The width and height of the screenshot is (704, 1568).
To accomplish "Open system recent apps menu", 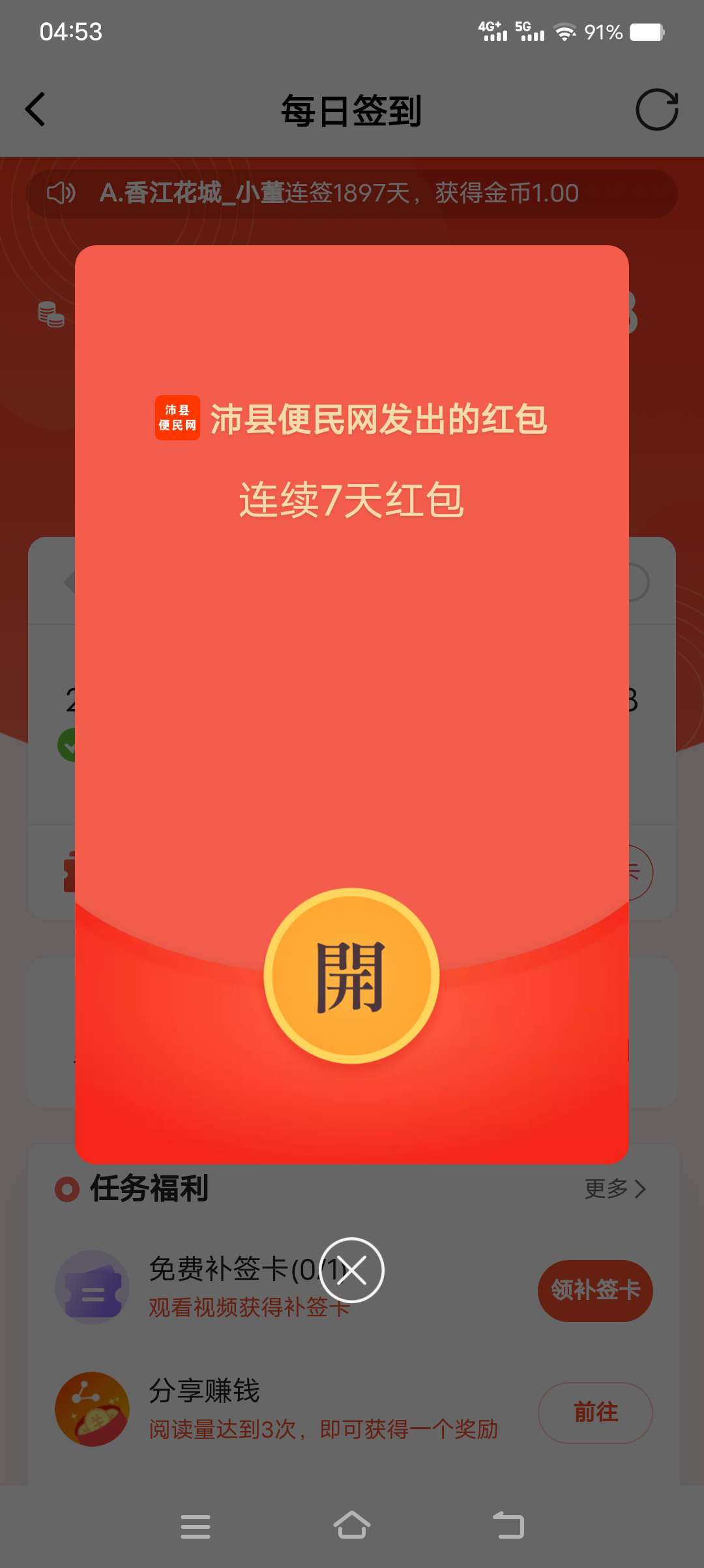I will tap(196, 1526).
